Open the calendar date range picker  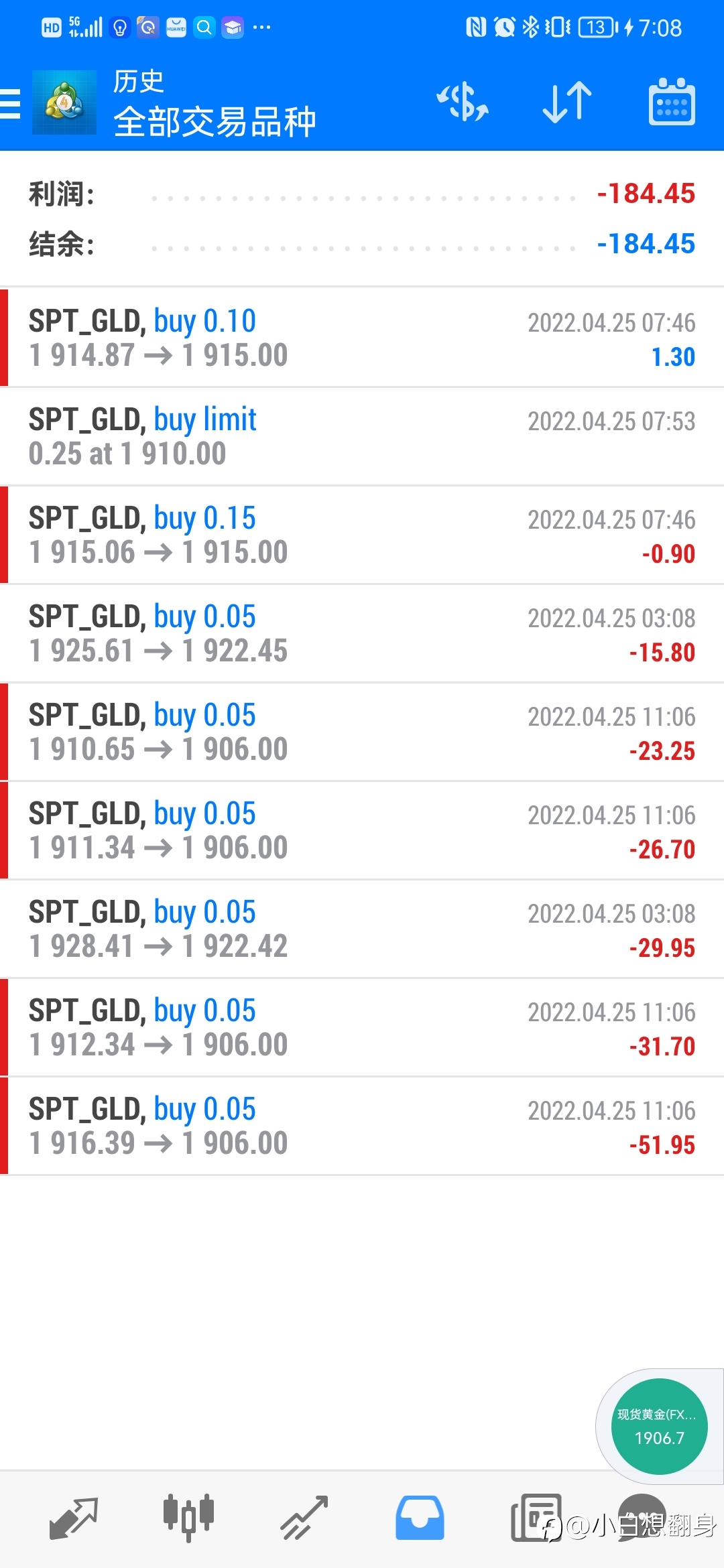[x=672, y=102]
